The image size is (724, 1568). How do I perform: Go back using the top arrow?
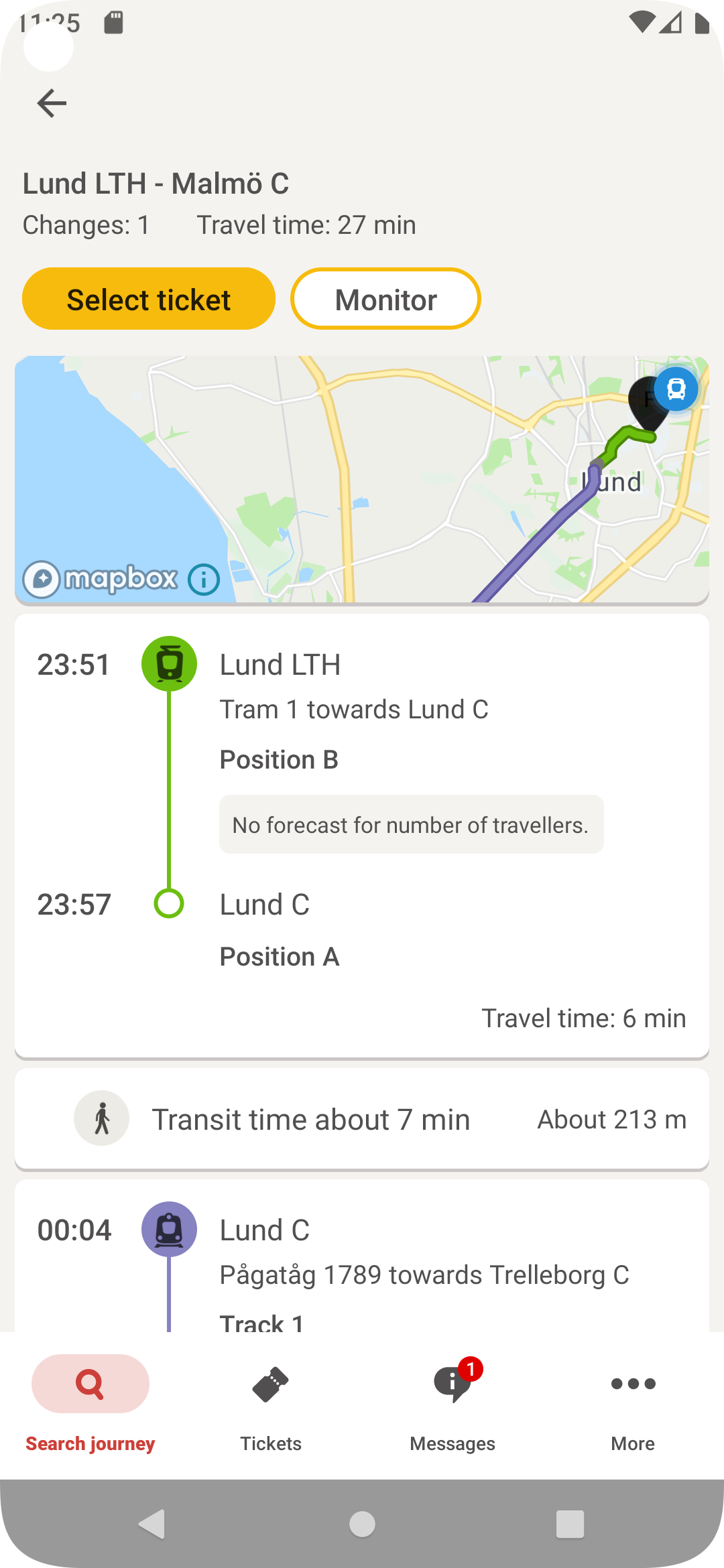tap(52, 103)
